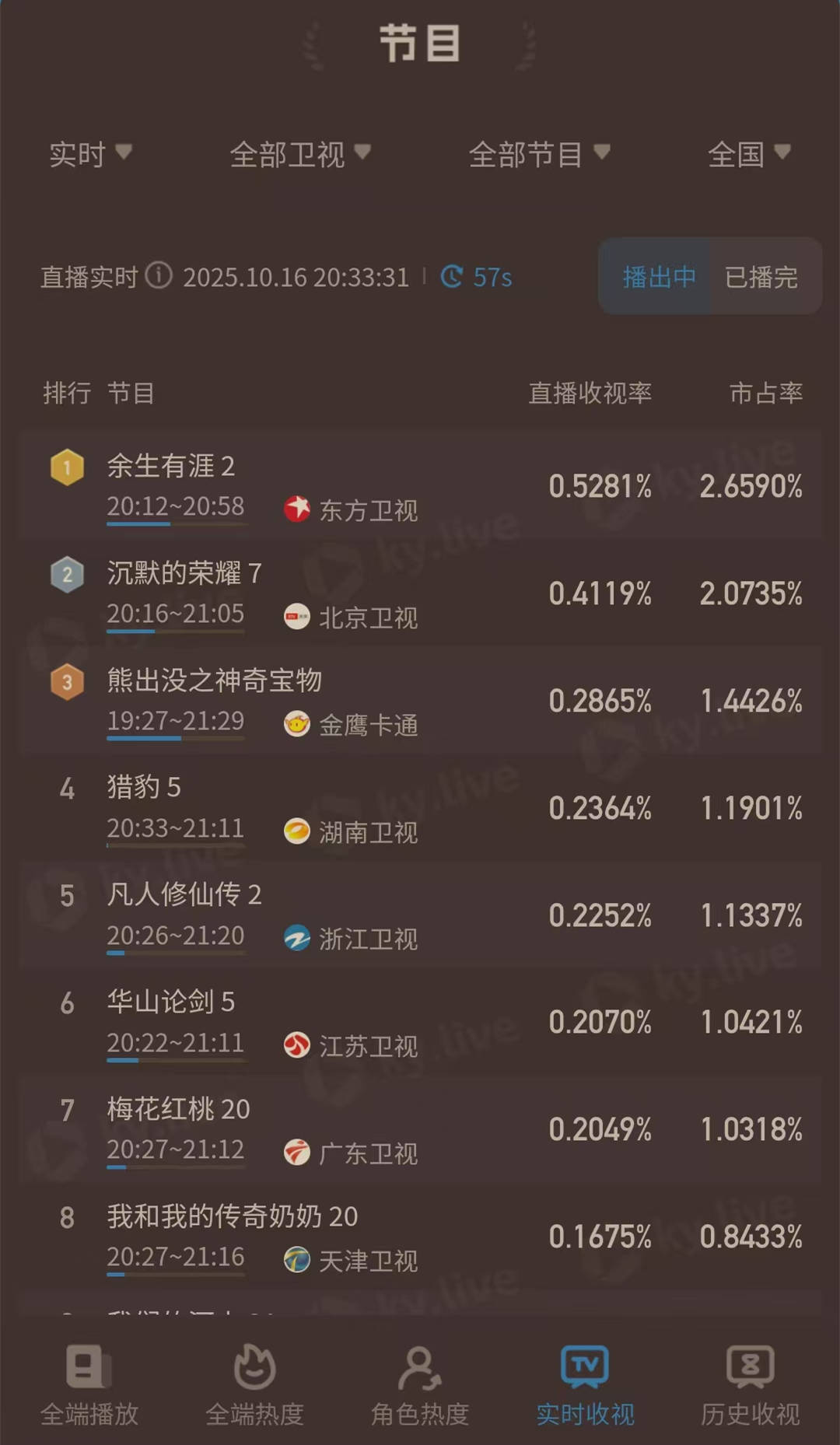Image resolution: width=840 pixels, height=1445 pixels.
Task: Select 华山论剑 5 on 江苏卫视
Action: pyautogui.click(x=420, y=1022)
